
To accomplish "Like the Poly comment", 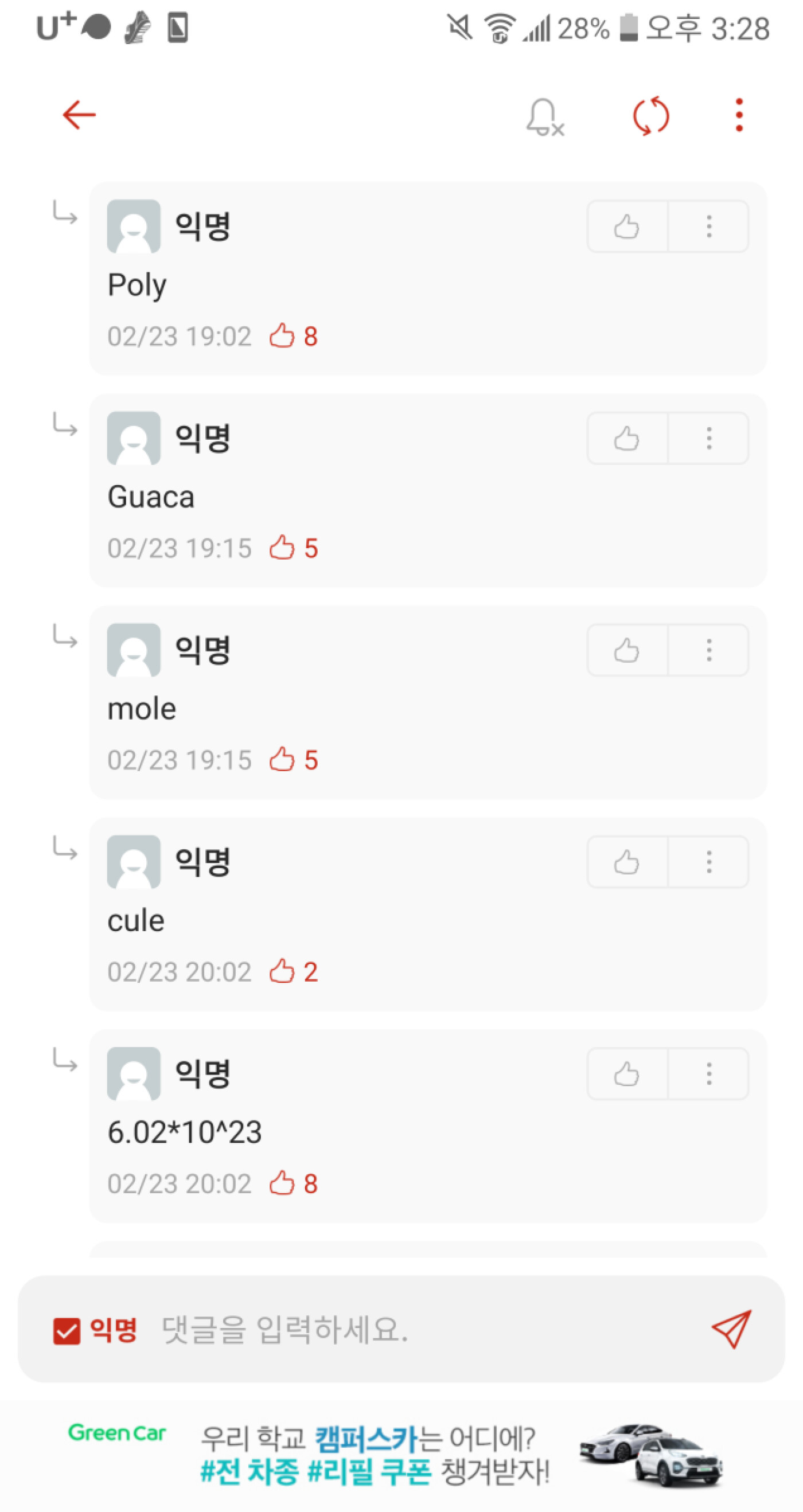I will [x=626, y=226].
